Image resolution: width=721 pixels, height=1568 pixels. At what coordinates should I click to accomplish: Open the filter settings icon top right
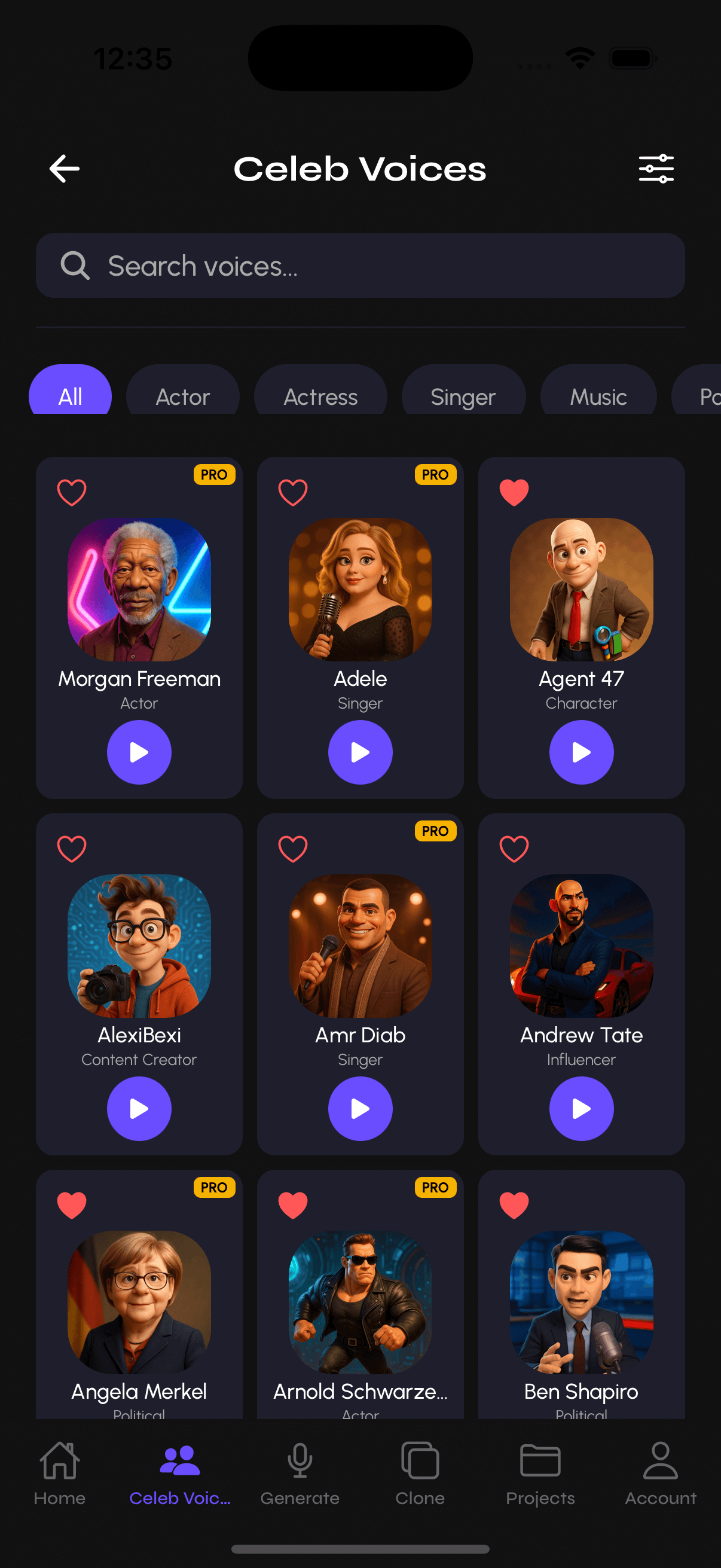pyautogui.click(x=656, y=169)
